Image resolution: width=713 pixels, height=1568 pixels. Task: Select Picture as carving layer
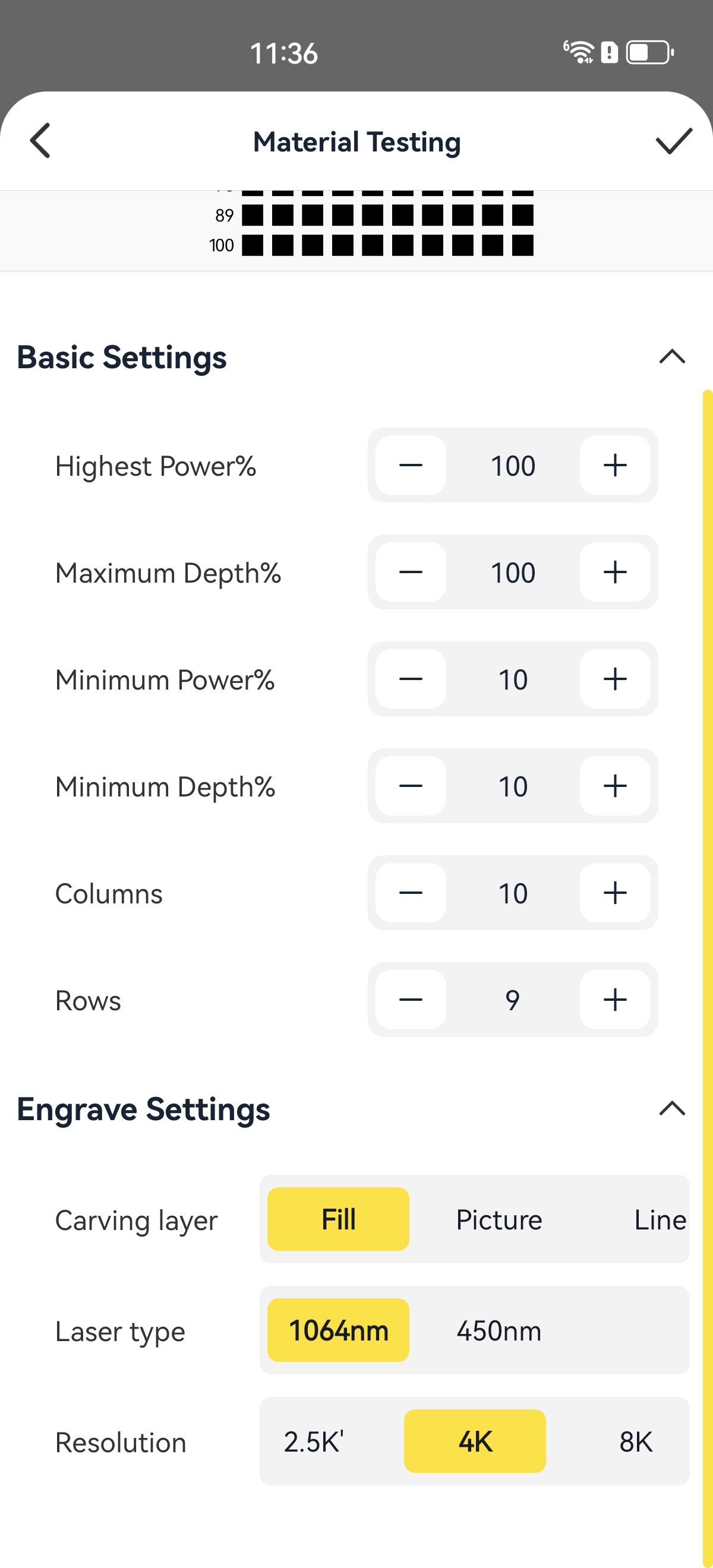pos(499,1220)
